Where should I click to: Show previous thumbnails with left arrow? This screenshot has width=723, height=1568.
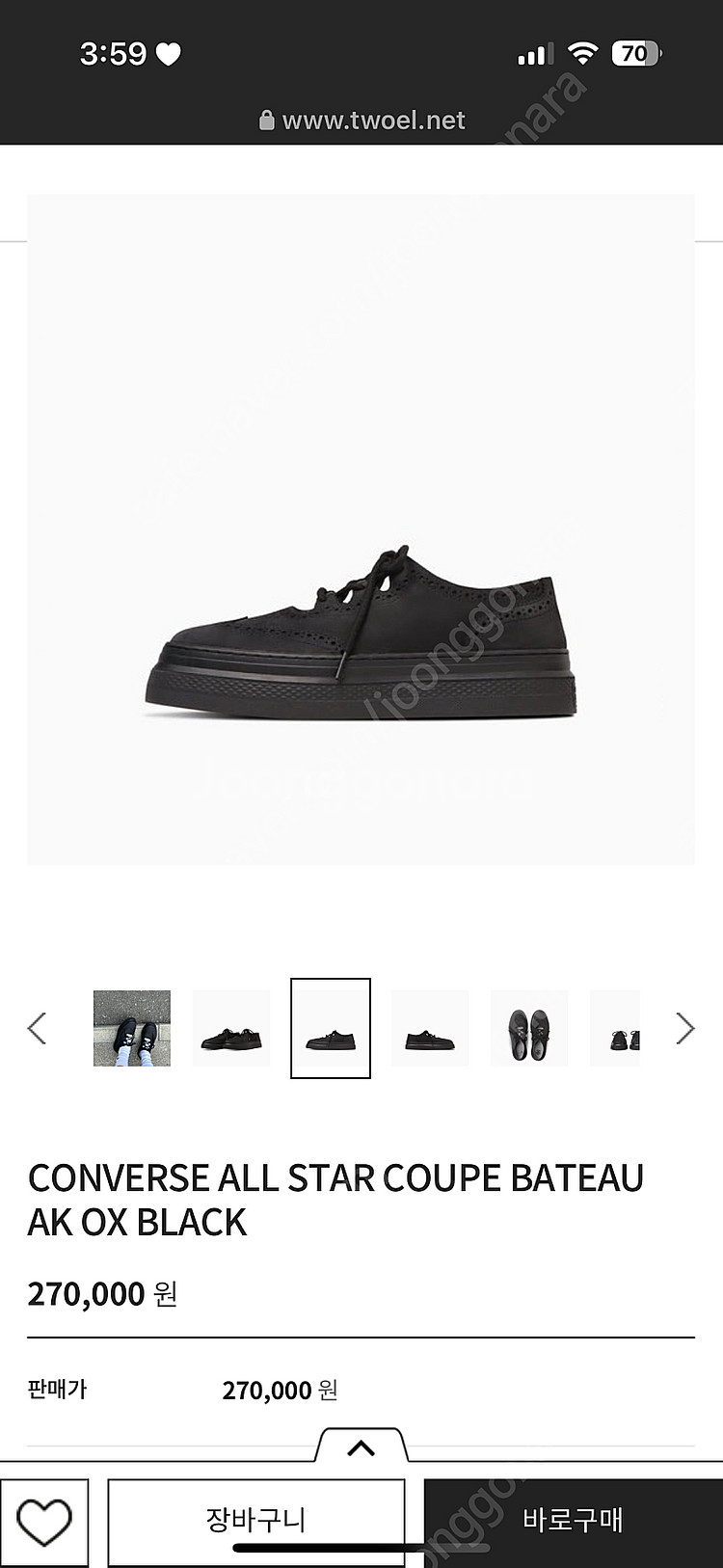click(x=38, y=1028)
